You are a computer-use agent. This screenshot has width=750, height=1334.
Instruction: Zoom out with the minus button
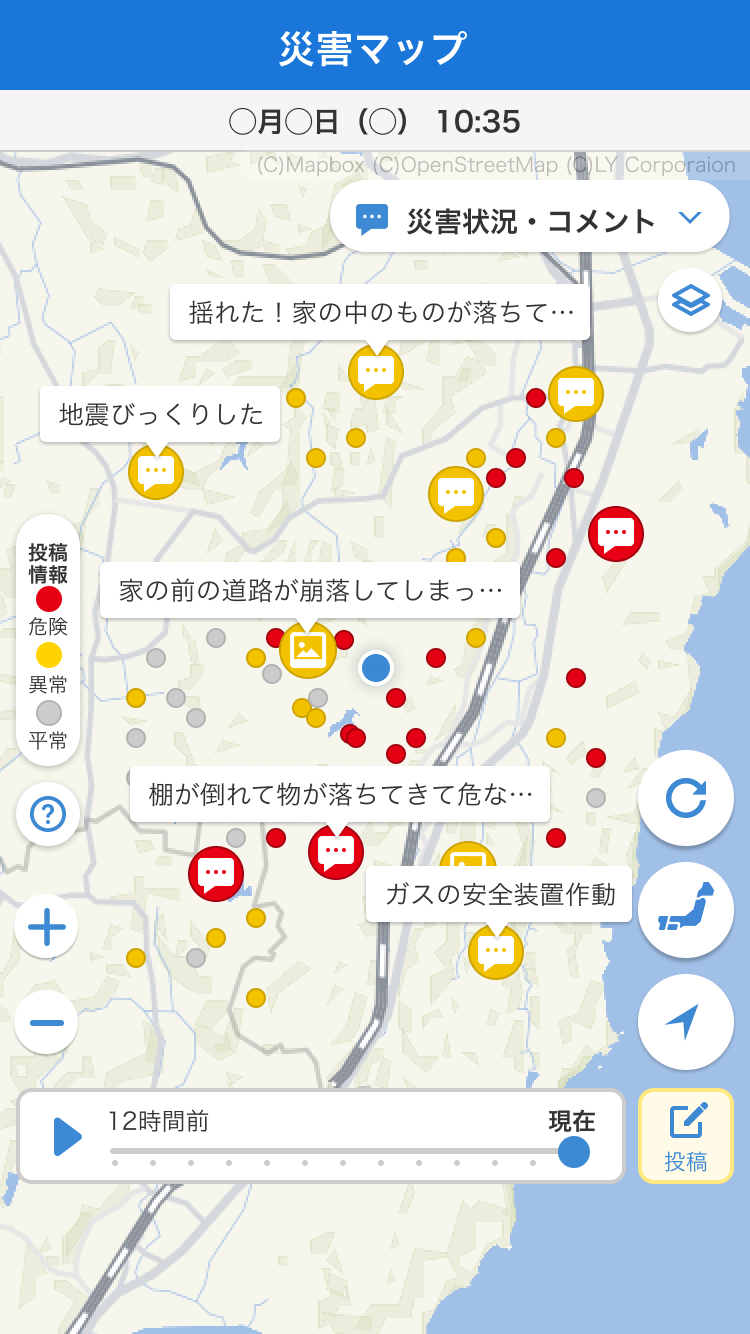[46, 1022]
